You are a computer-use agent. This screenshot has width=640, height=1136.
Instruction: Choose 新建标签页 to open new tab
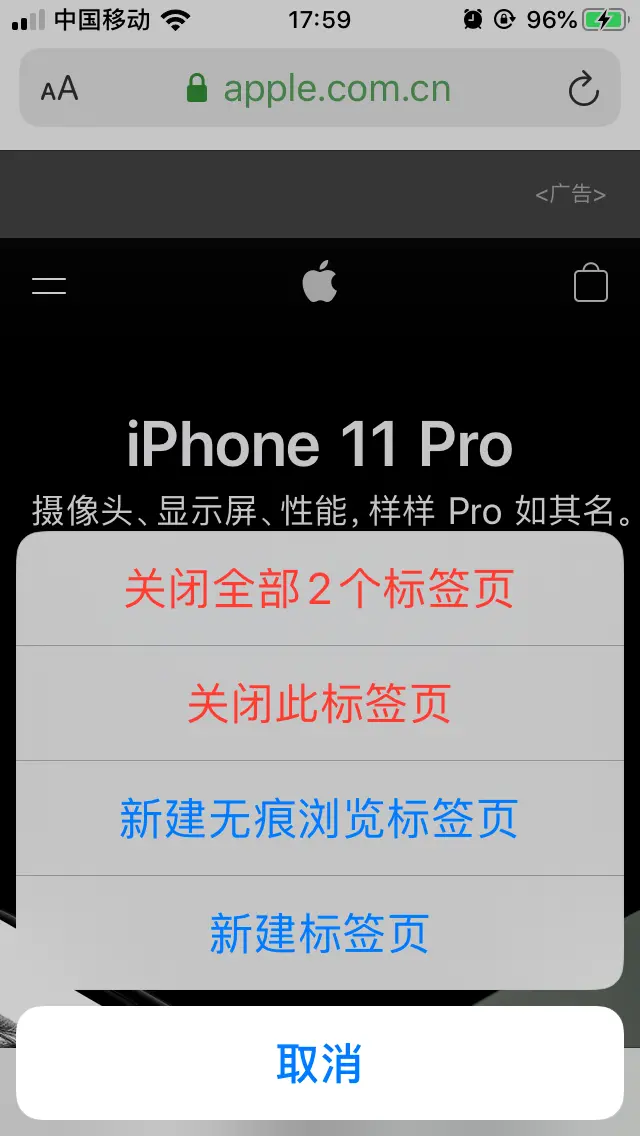click(320, 932)
